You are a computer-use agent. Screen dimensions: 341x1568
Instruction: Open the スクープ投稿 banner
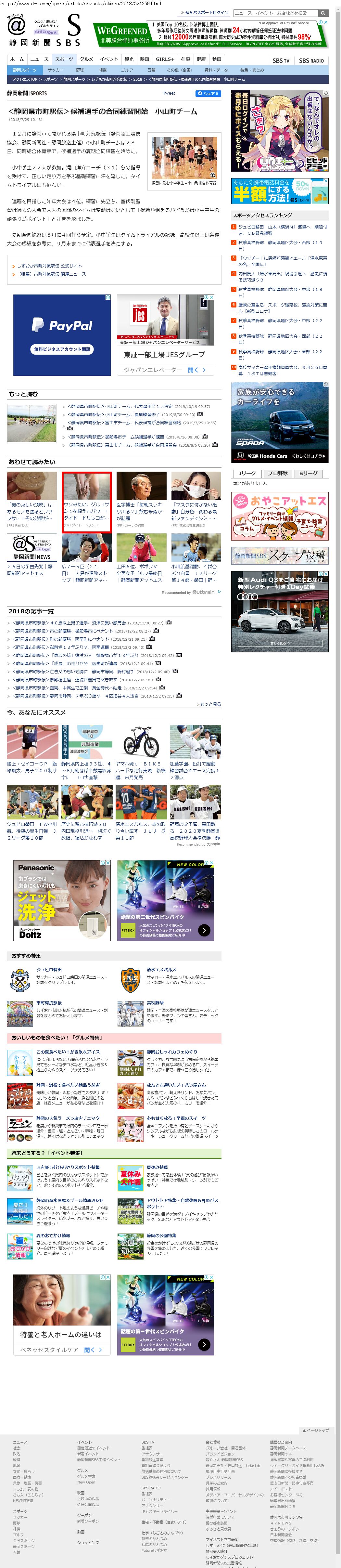280,555
